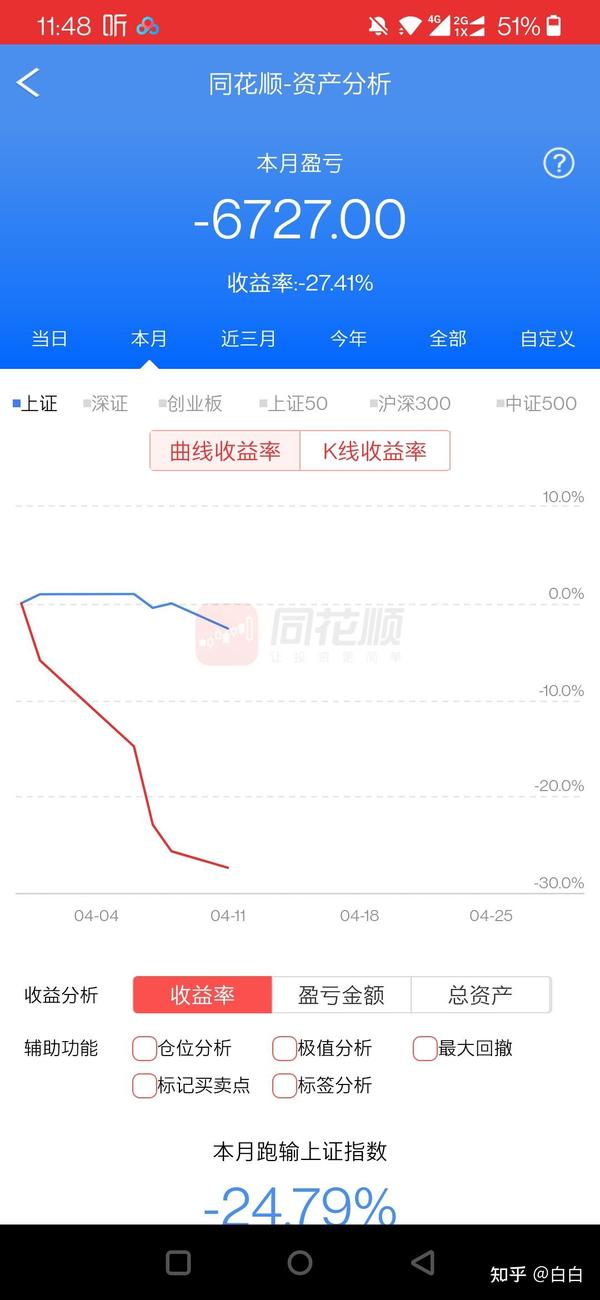Choose the 中证500 benchmark

pos(537,404)
